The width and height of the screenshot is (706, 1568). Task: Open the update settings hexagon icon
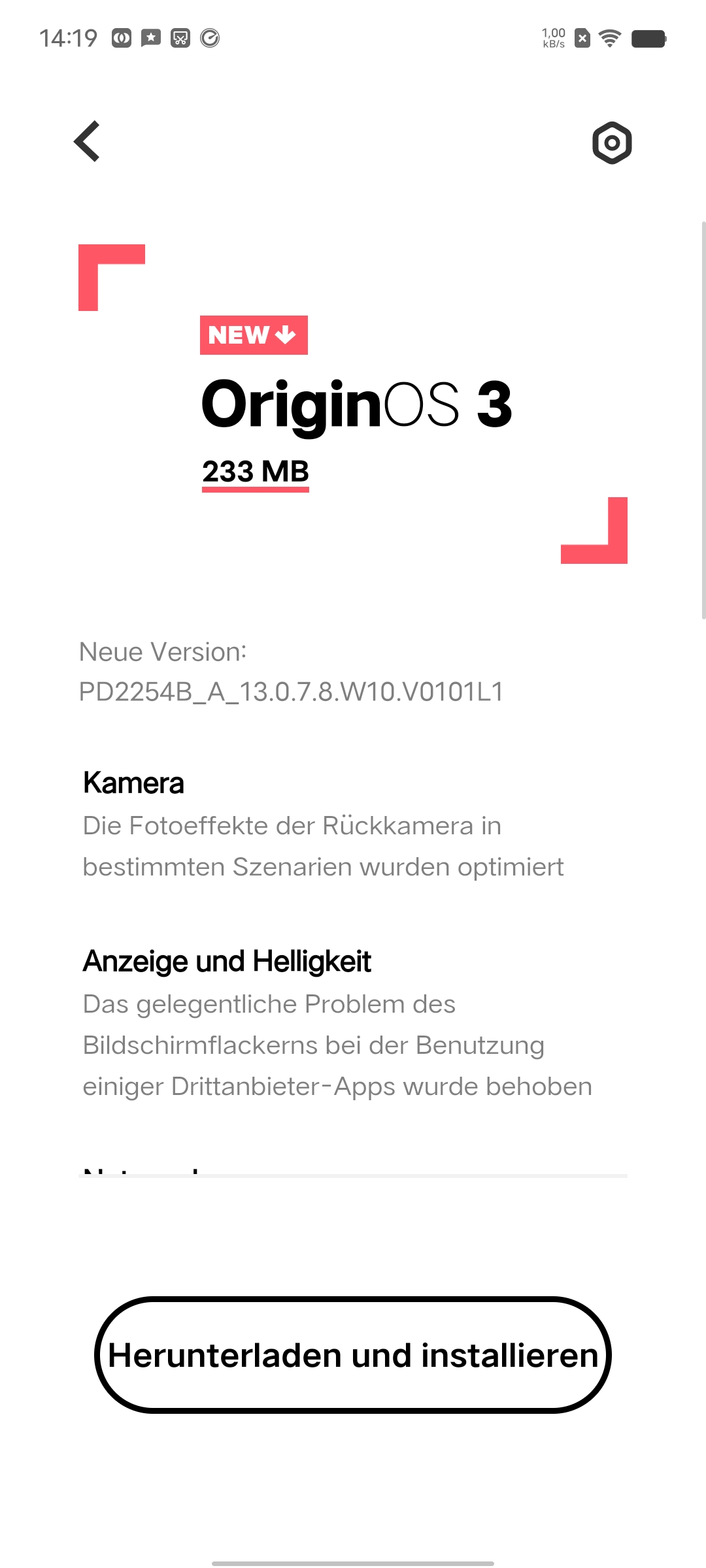pos(612,142)
